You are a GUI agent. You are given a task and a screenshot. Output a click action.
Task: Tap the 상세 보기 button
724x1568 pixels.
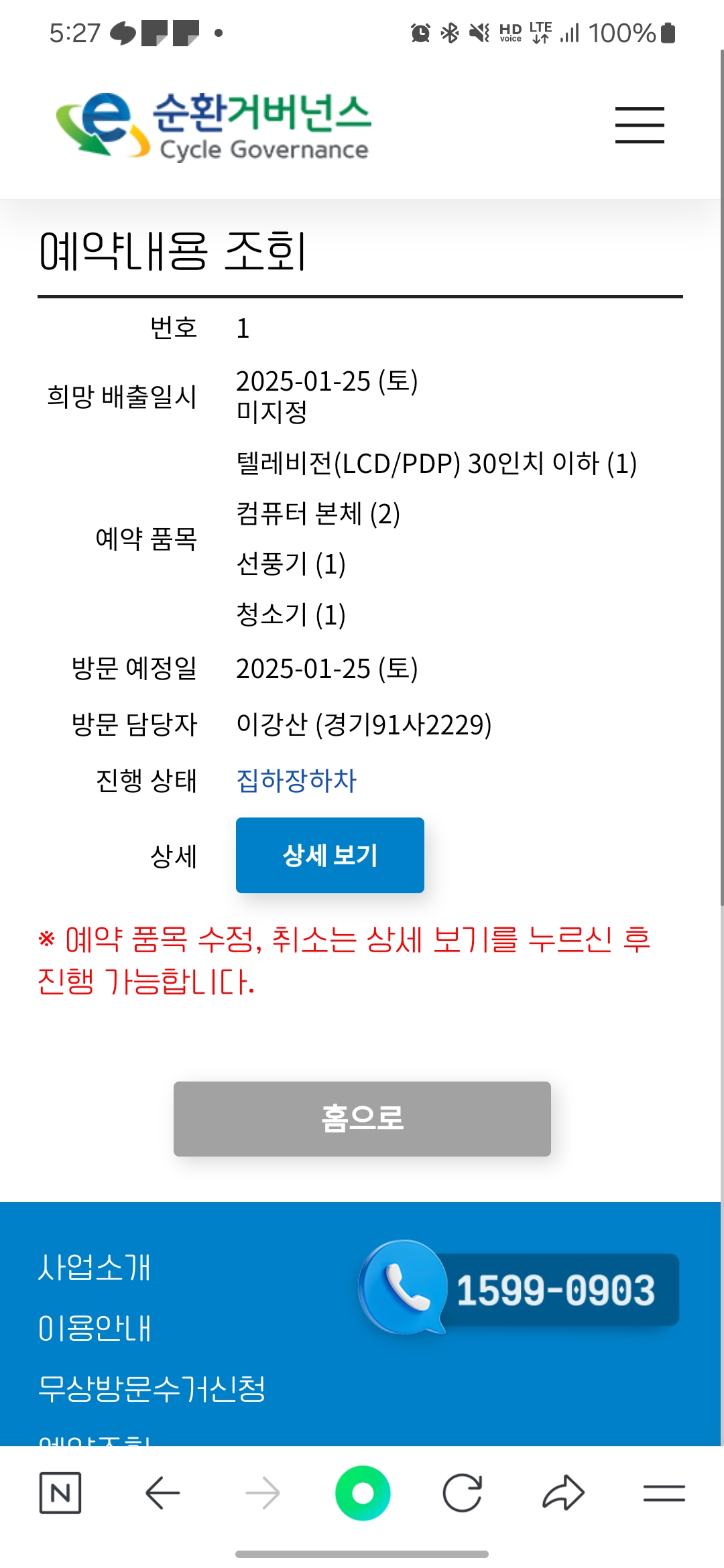point(330,855)
